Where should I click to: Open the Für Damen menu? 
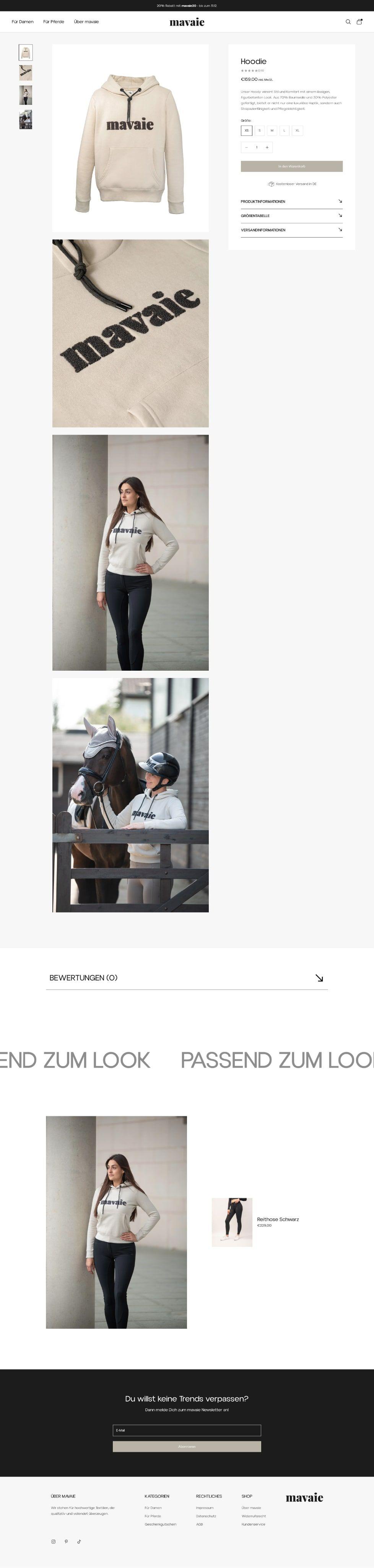pos(23,22)
